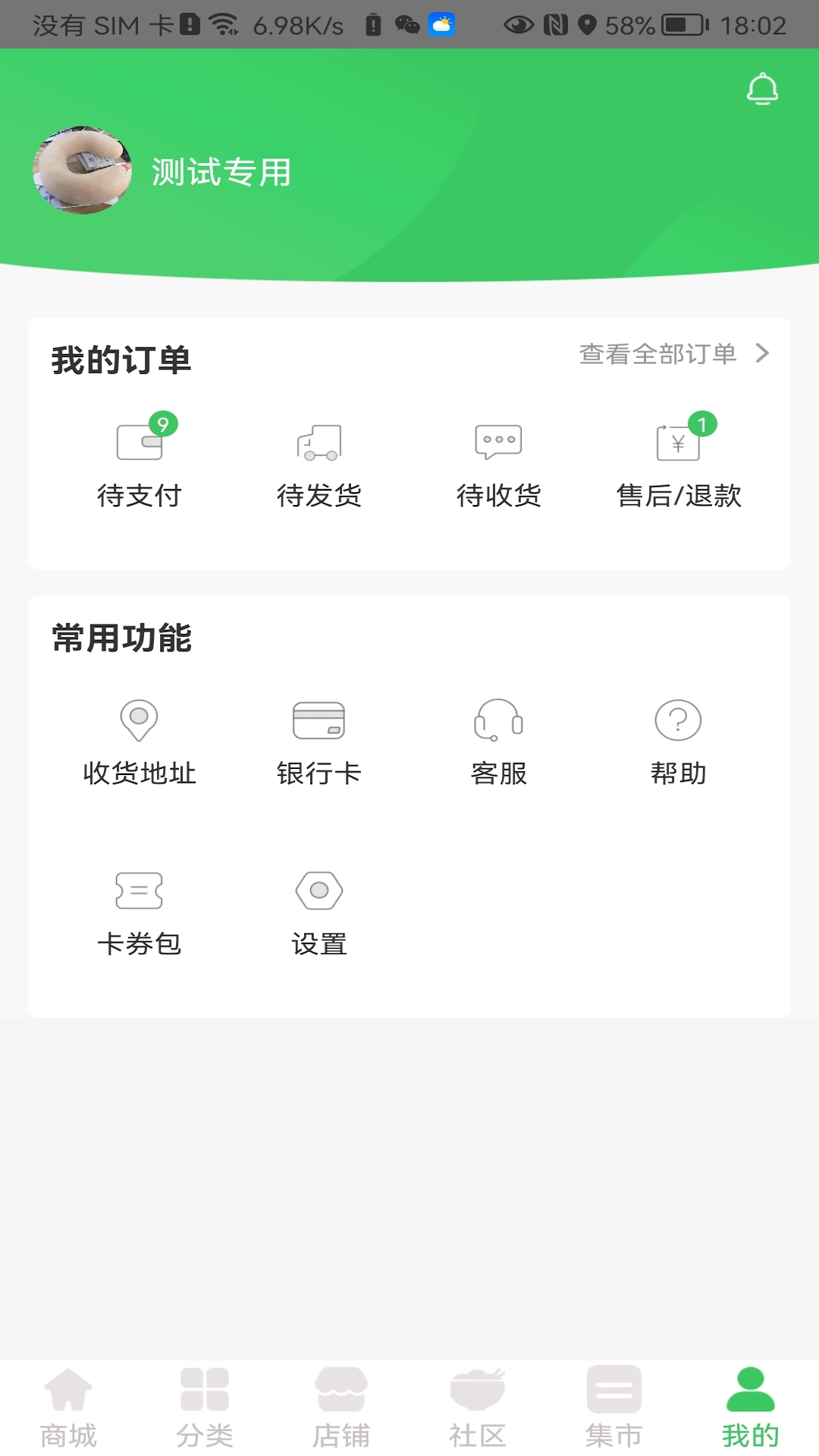This screenshot has width=819, height=1456.
Task: Open the 客服 customer service icon
Action: click(498, 721)
